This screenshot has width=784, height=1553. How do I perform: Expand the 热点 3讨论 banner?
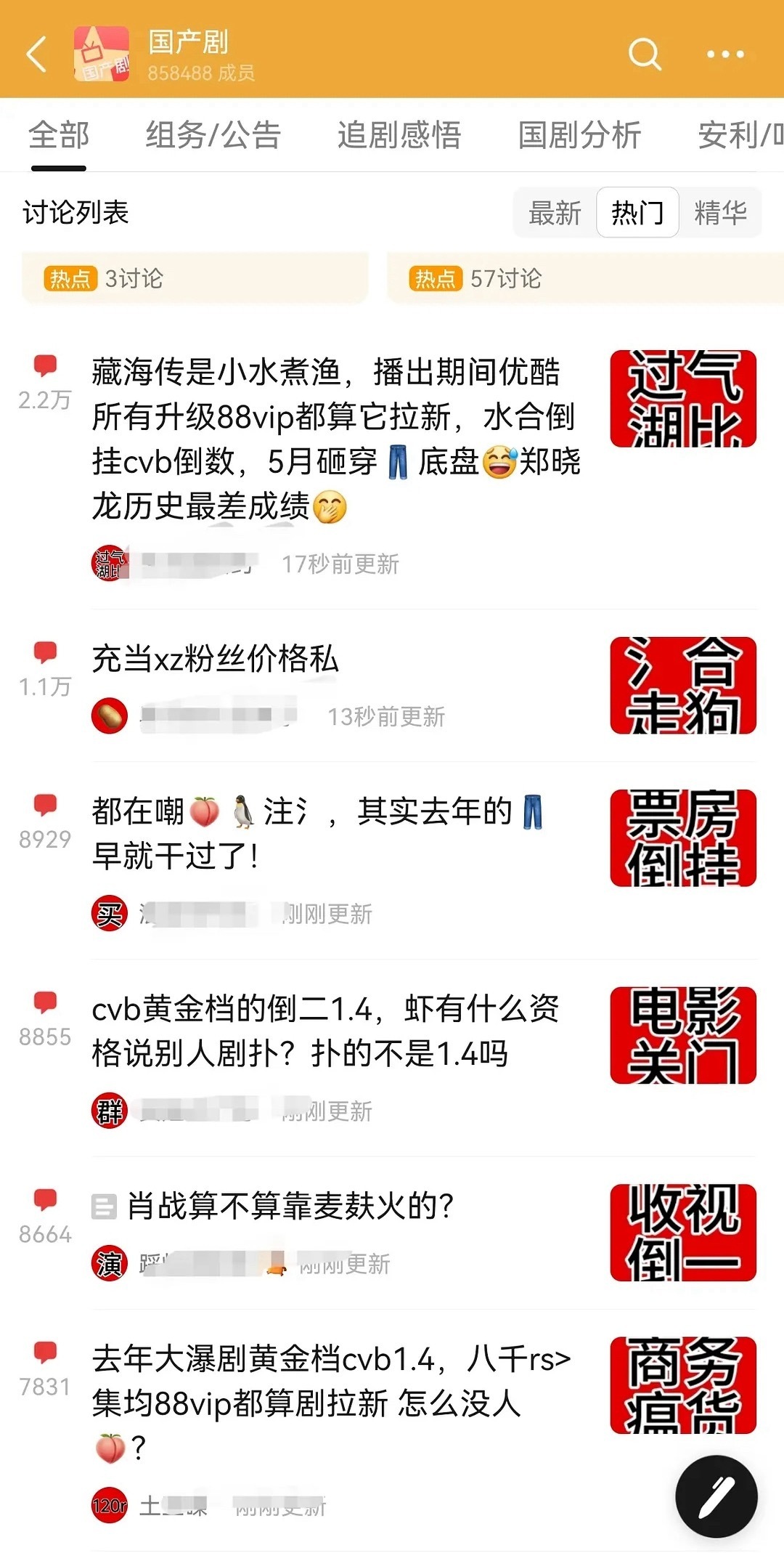194,278
